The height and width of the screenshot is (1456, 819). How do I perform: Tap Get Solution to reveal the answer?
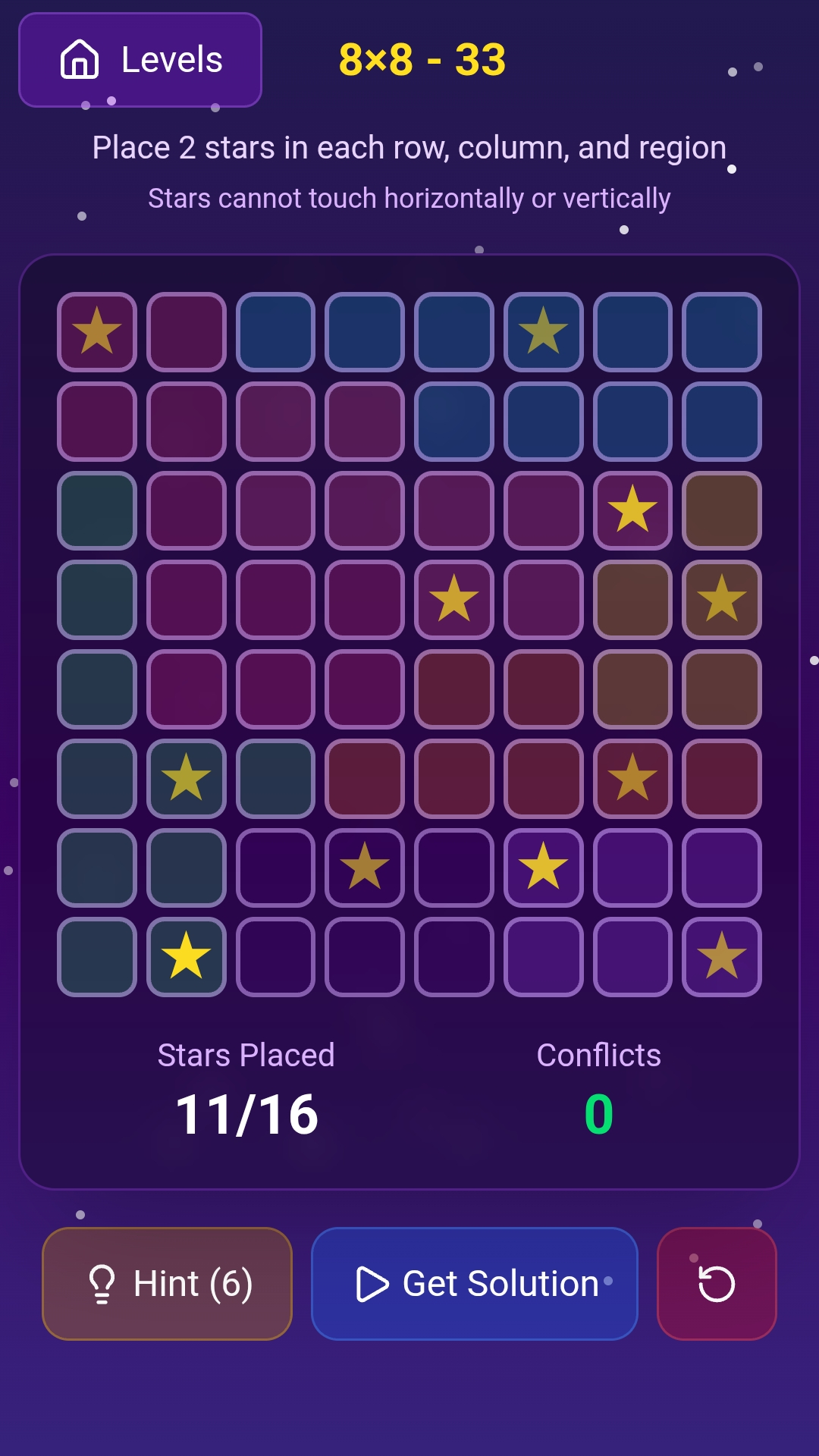coord(474,1283)
